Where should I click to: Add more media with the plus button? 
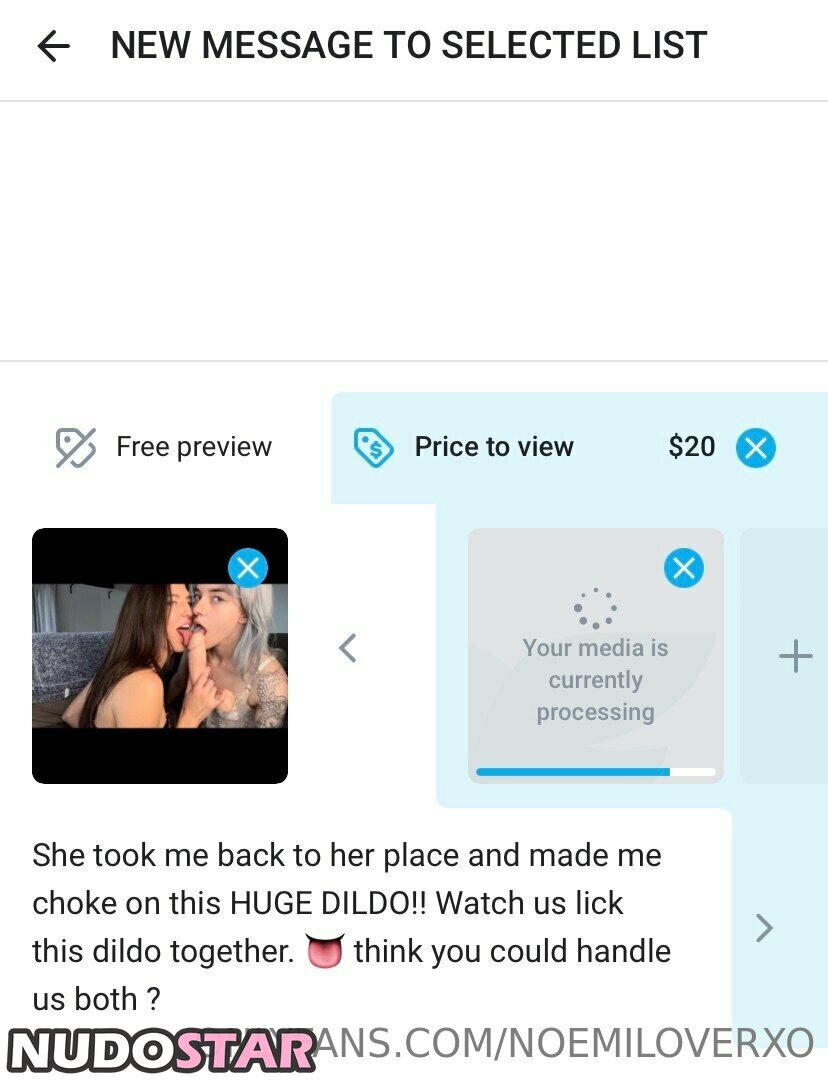795,657
